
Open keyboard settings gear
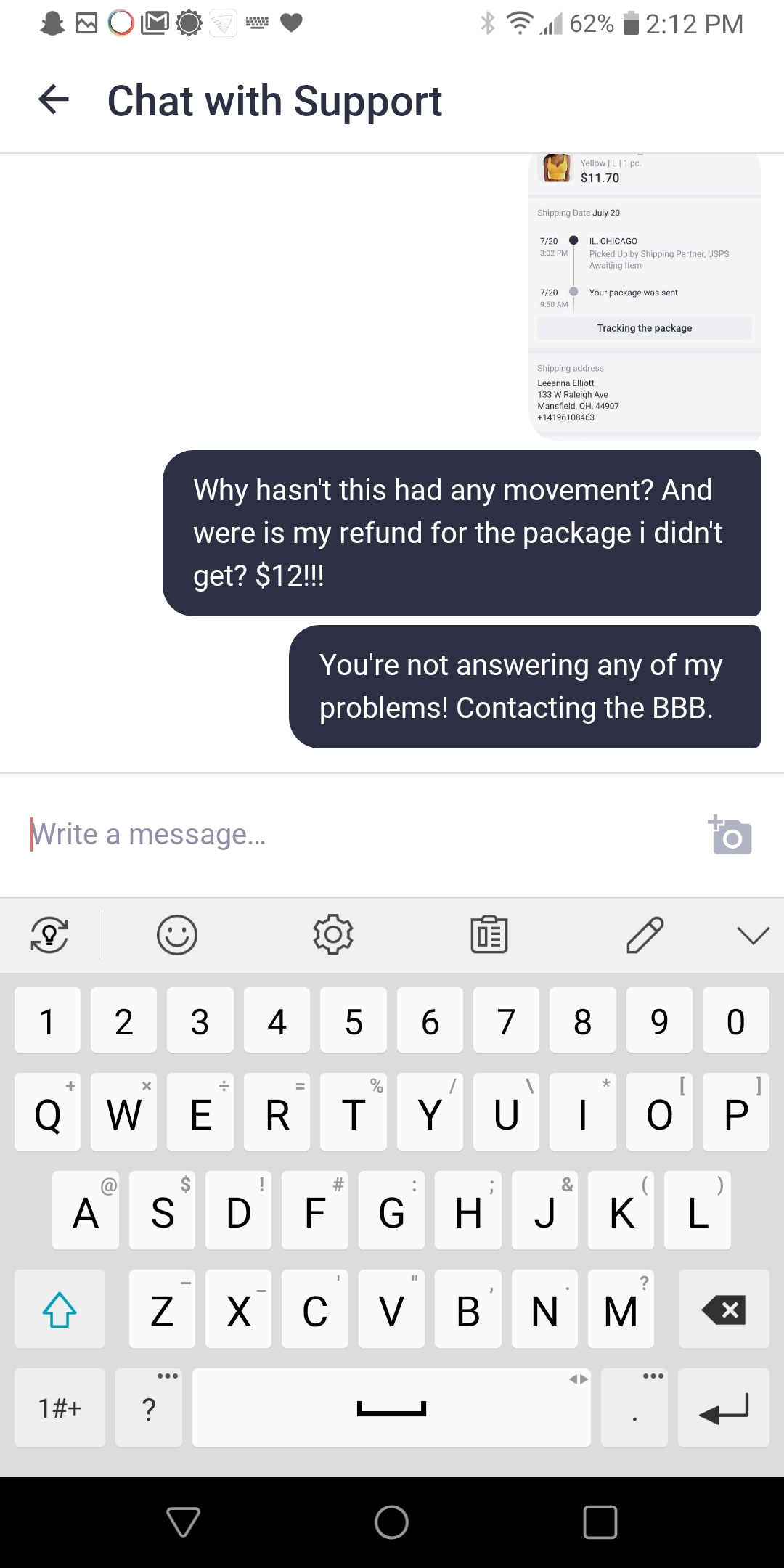[333, 934]
